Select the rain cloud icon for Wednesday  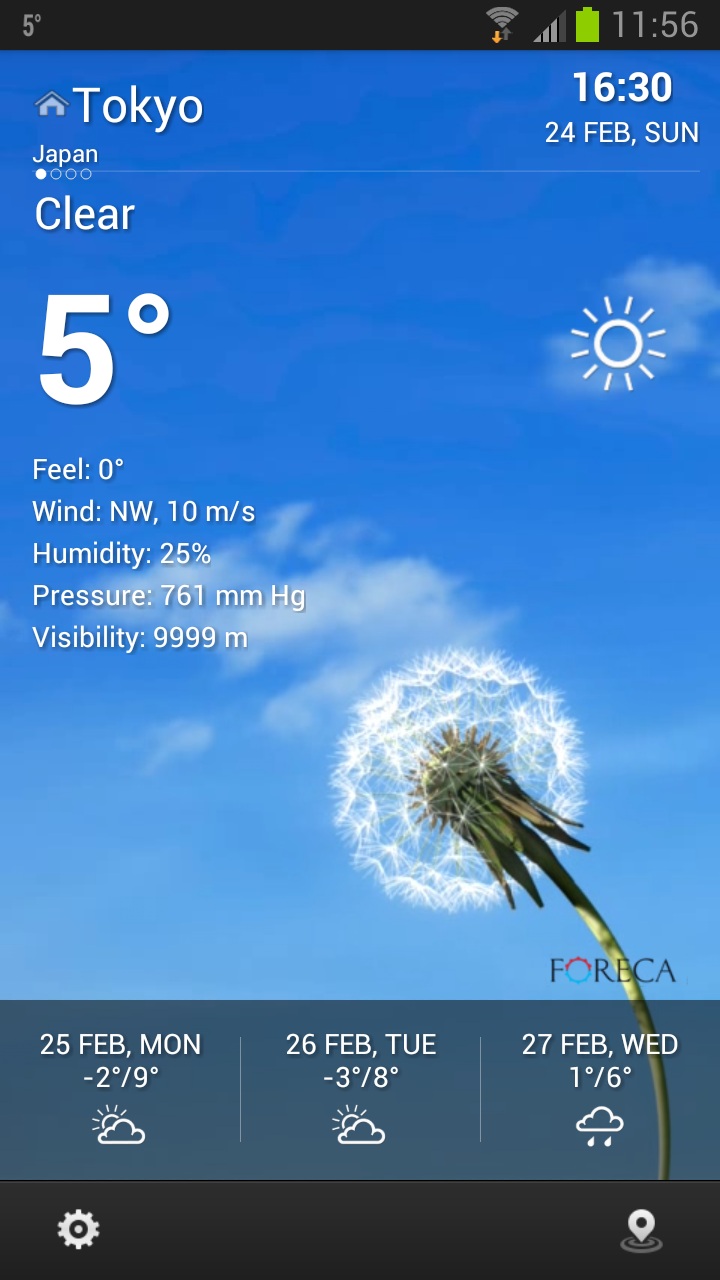(600, 1125)
